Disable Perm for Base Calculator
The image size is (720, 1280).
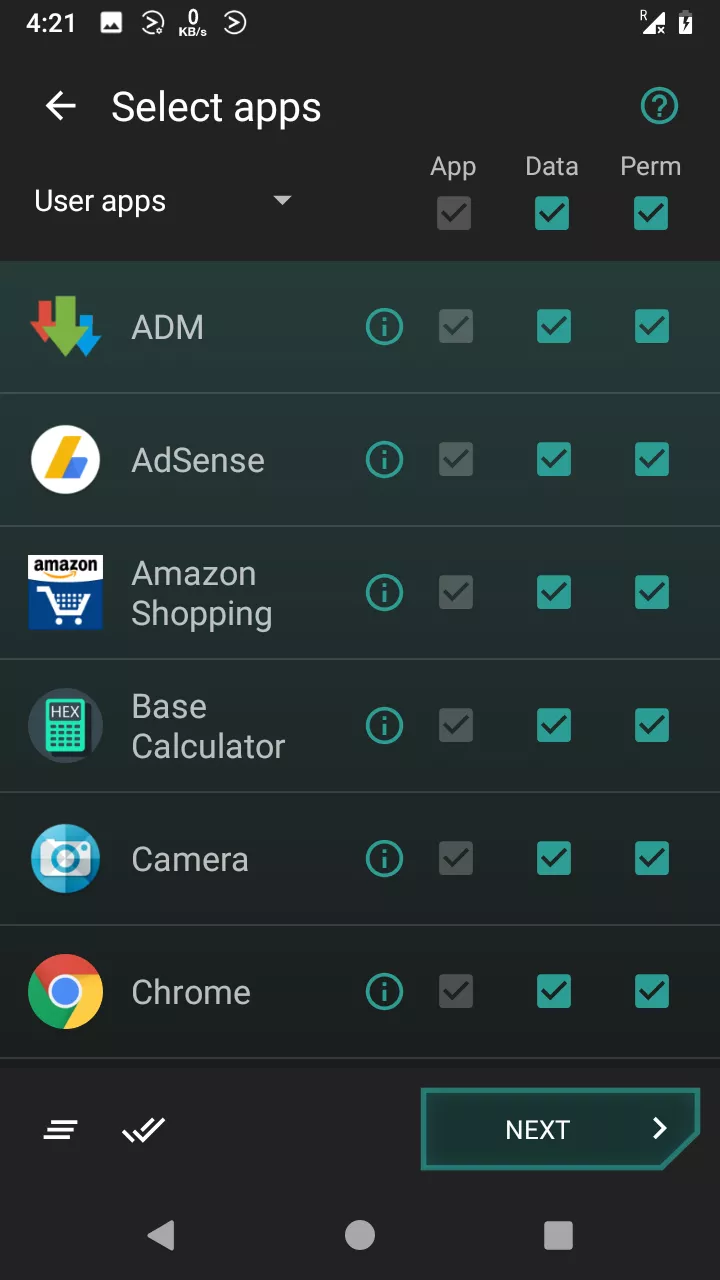(652, 725)
